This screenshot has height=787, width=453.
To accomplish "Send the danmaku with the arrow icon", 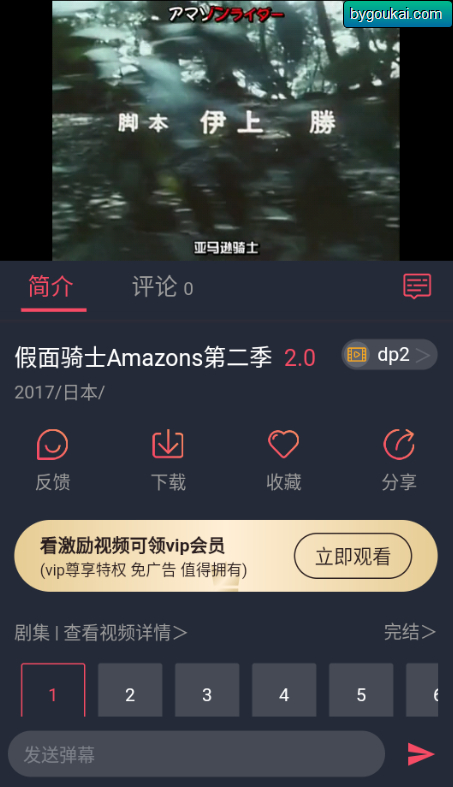I will [x=420, y=754].
